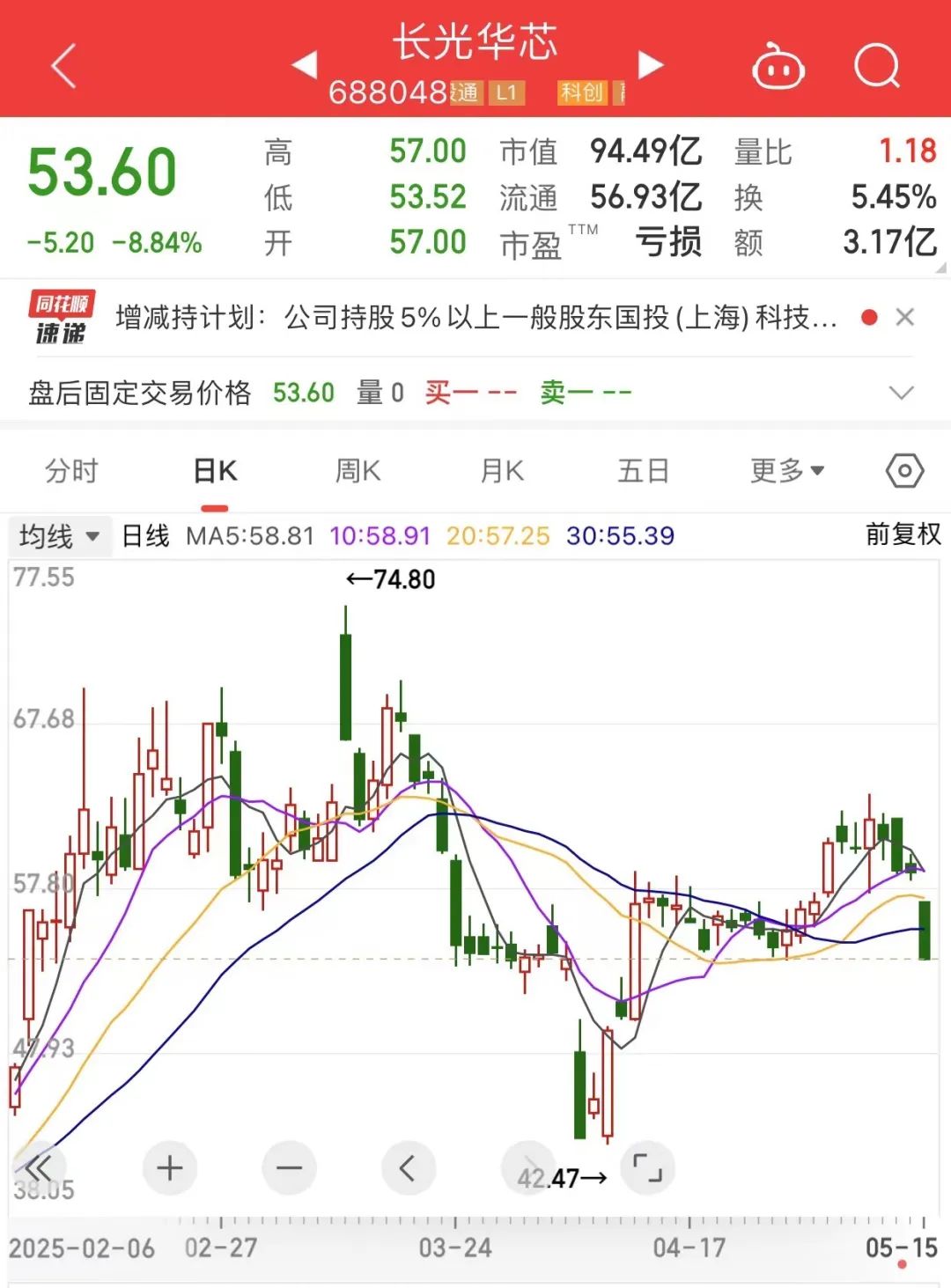Viewport: 951px width, 1288px height.
Task: Zoom out the K-line chart with minus
Action: (289, 1168)
